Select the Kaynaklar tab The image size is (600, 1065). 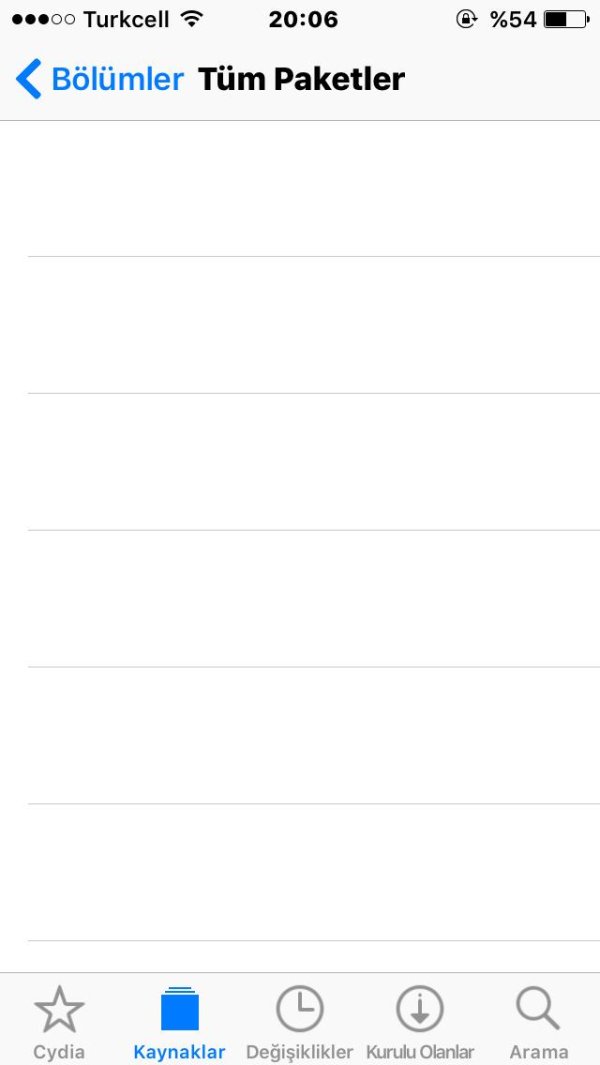click(180, 1020)
